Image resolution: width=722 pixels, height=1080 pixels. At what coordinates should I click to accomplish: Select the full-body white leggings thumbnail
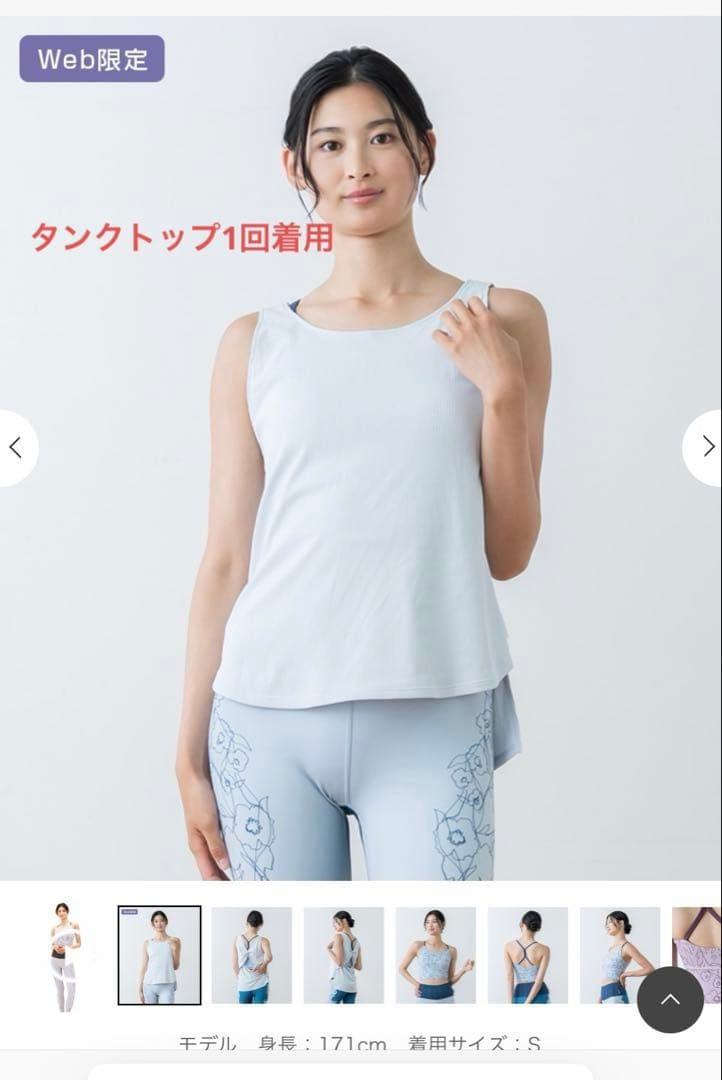[67, 956]
